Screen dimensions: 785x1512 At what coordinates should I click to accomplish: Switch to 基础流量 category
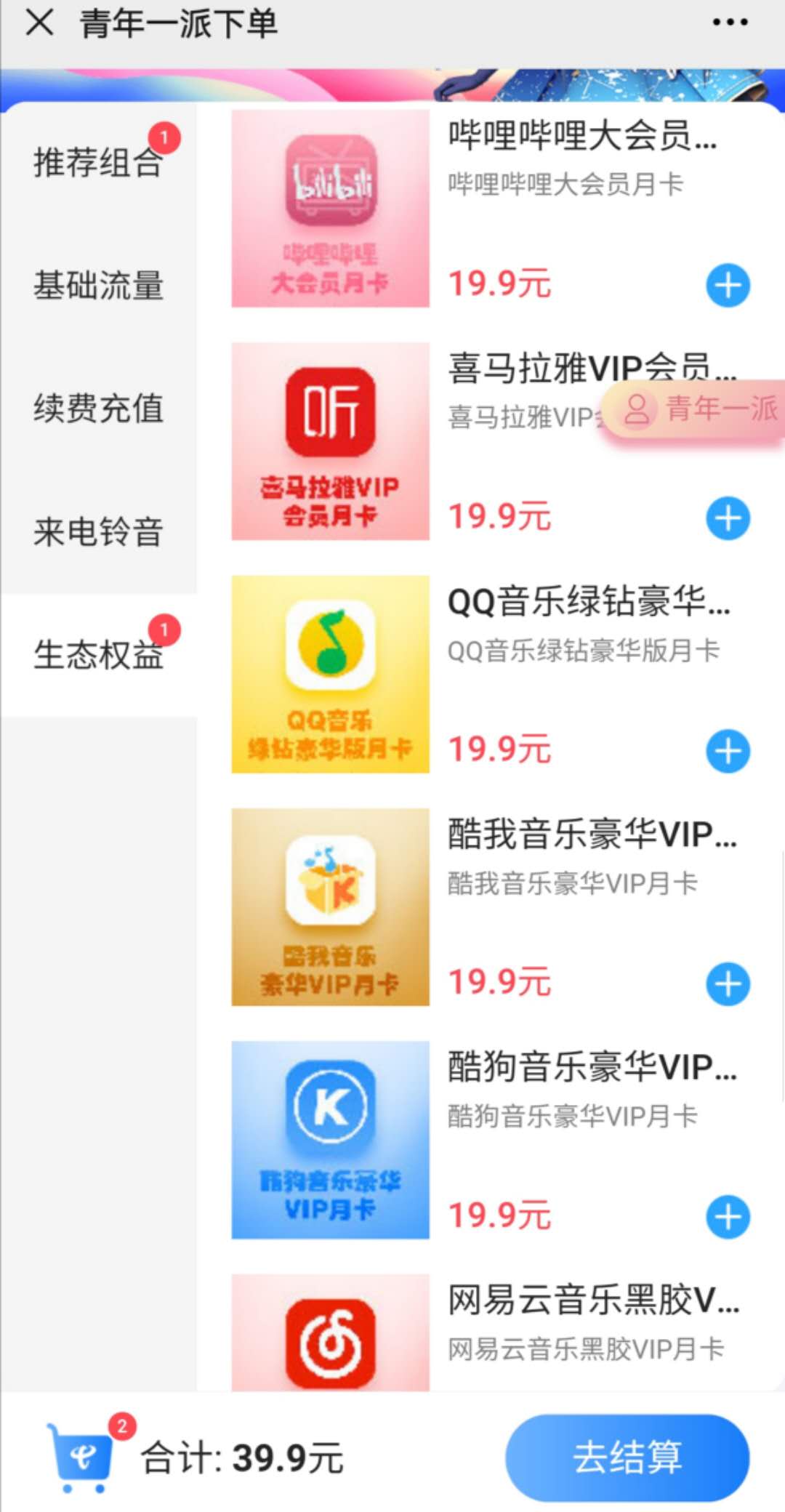[98, 285]
